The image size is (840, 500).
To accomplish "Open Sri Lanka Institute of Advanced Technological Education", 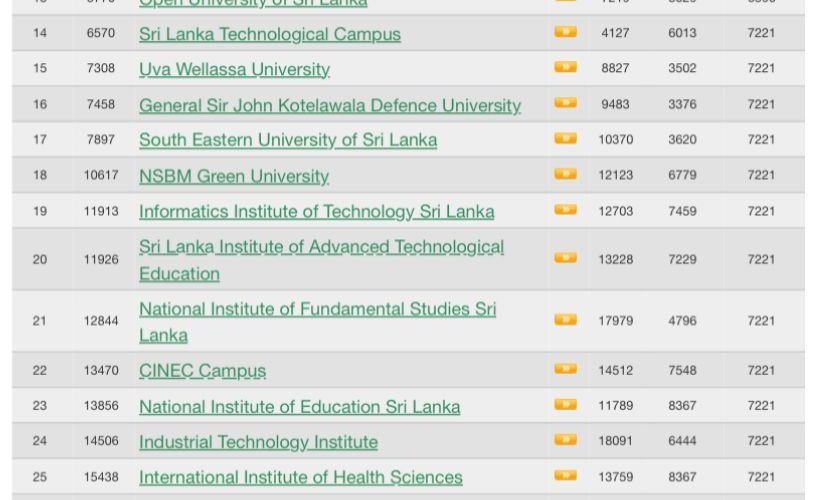I will [x=321, y=247].
